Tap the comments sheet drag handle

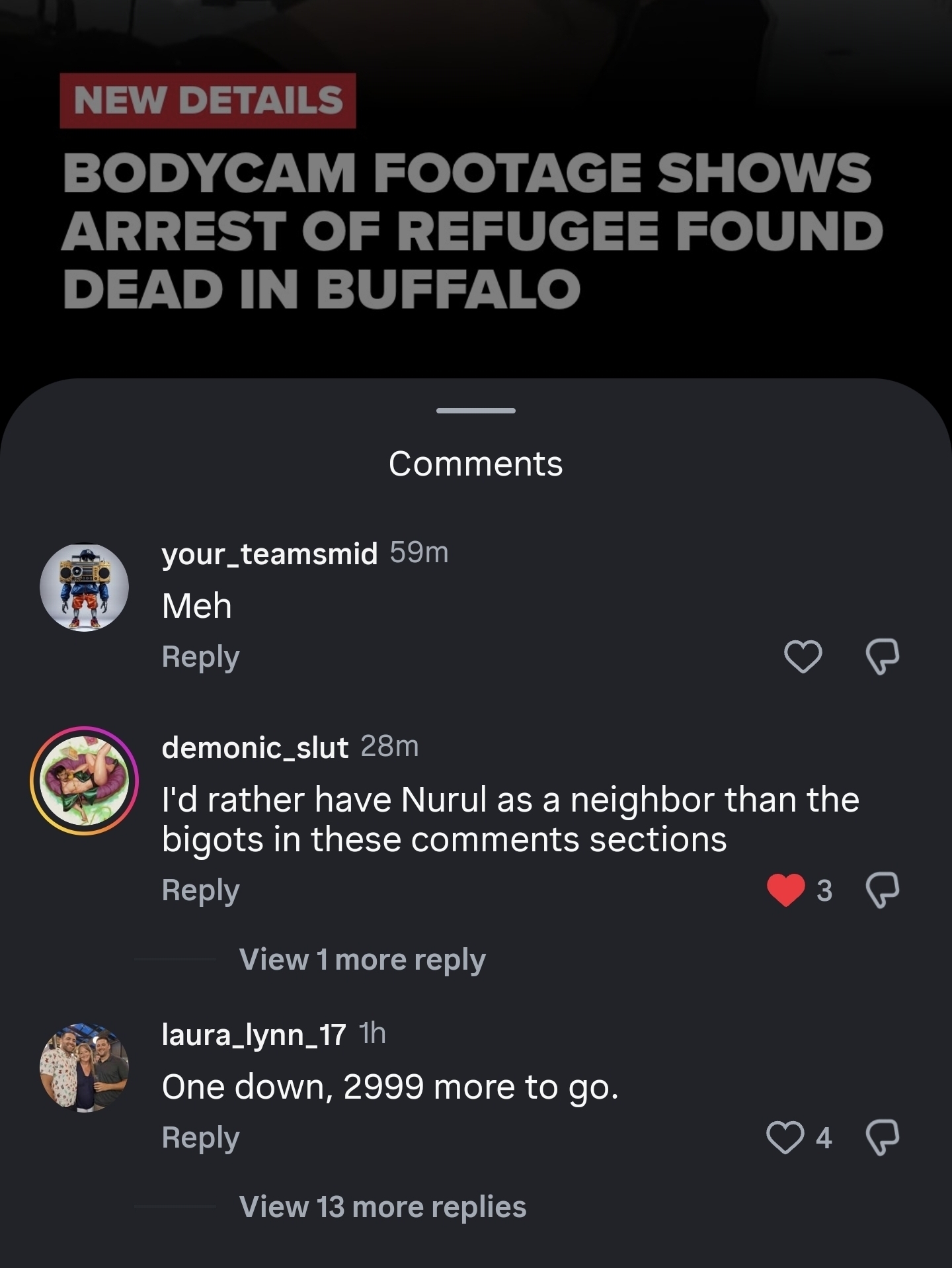coord(475,411)
